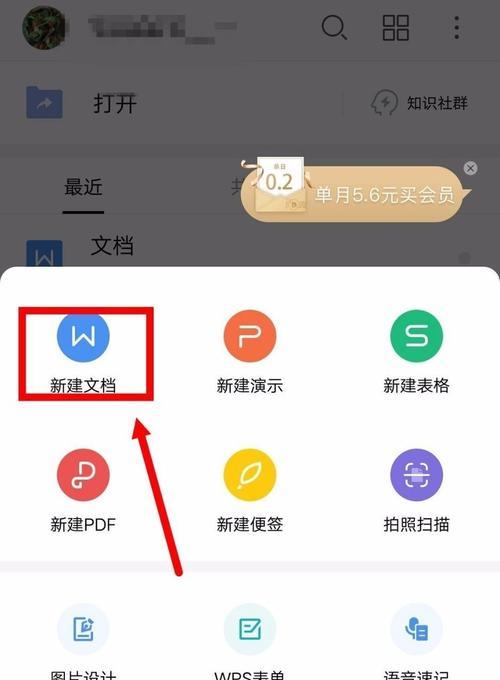Create a new document with 新建文档
This screenshot has height=680, width=500.
point(83,351)
